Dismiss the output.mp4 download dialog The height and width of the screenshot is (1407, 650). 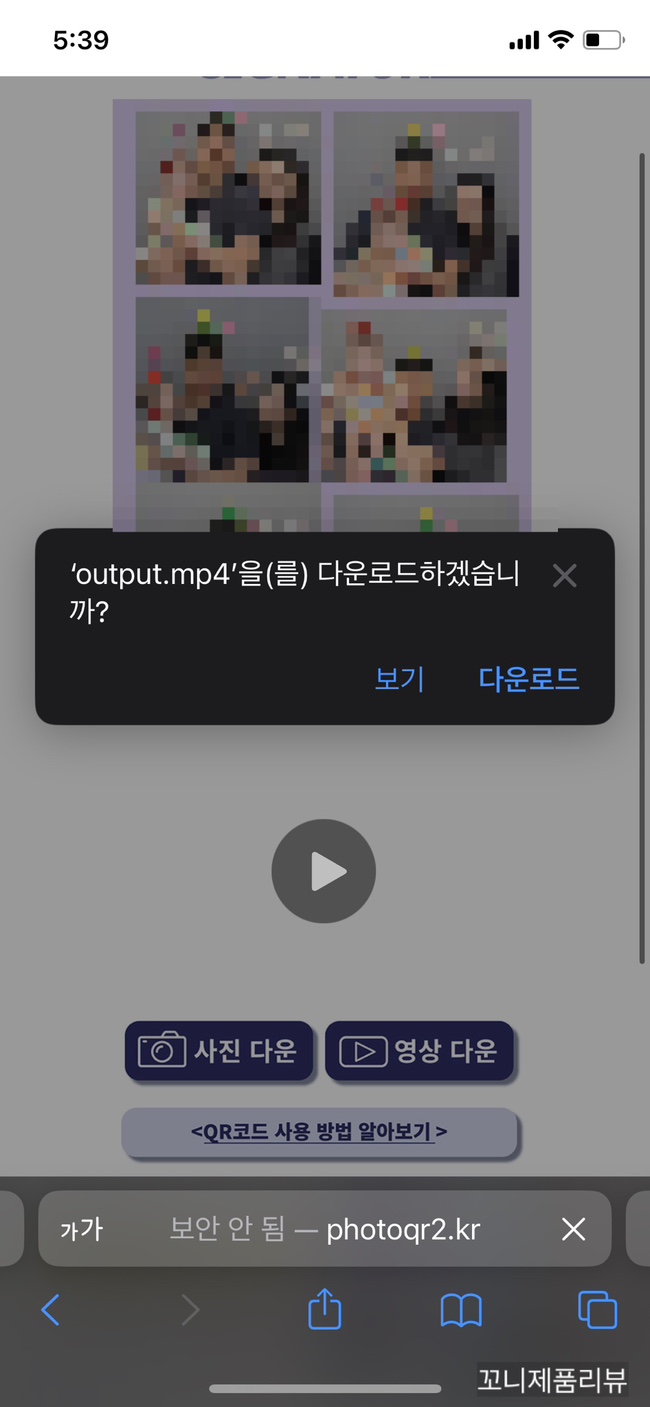click(565, 575)
